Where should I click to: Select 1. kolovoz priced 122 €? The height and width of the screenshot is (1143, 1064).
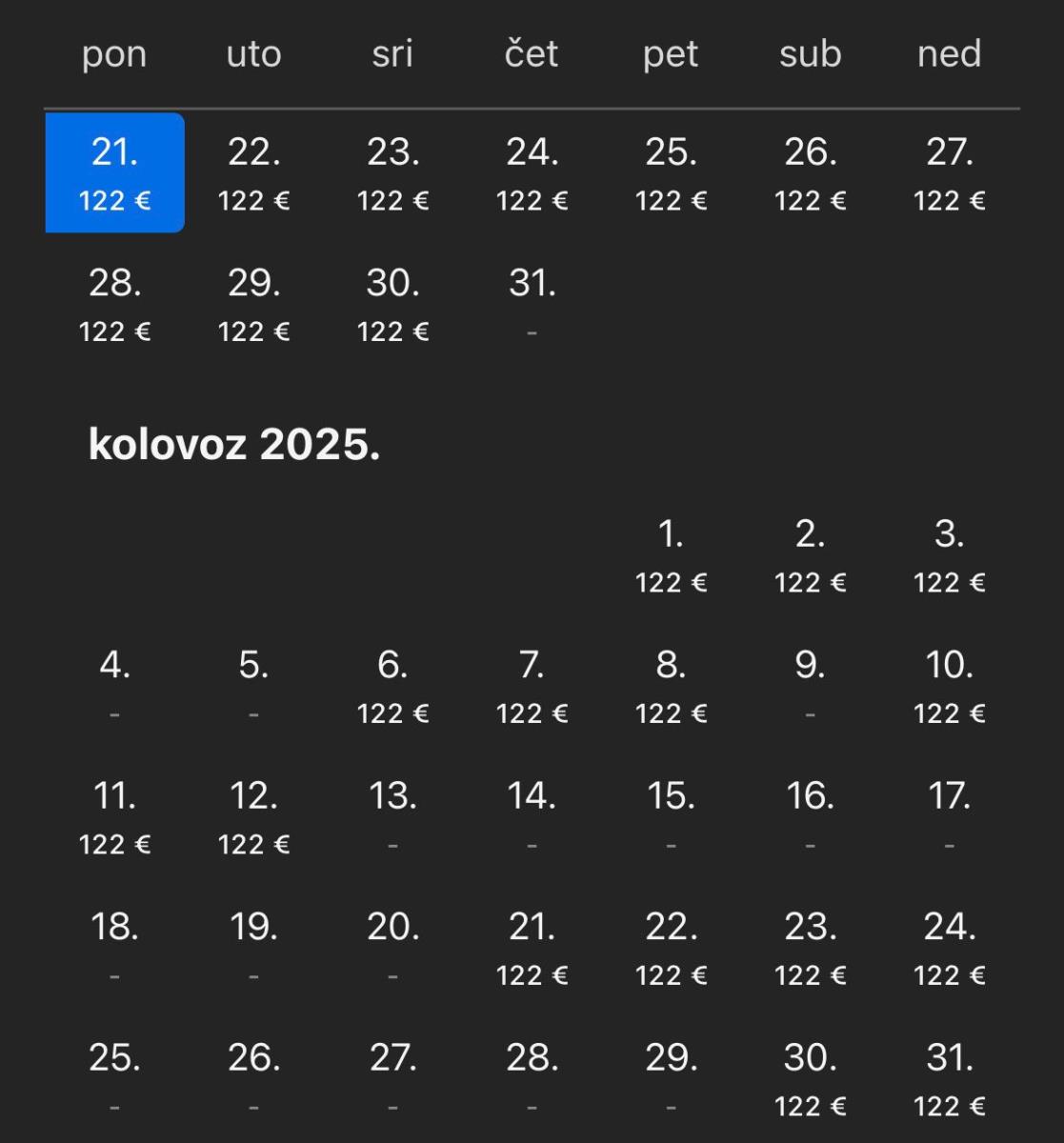coord(671,555)
